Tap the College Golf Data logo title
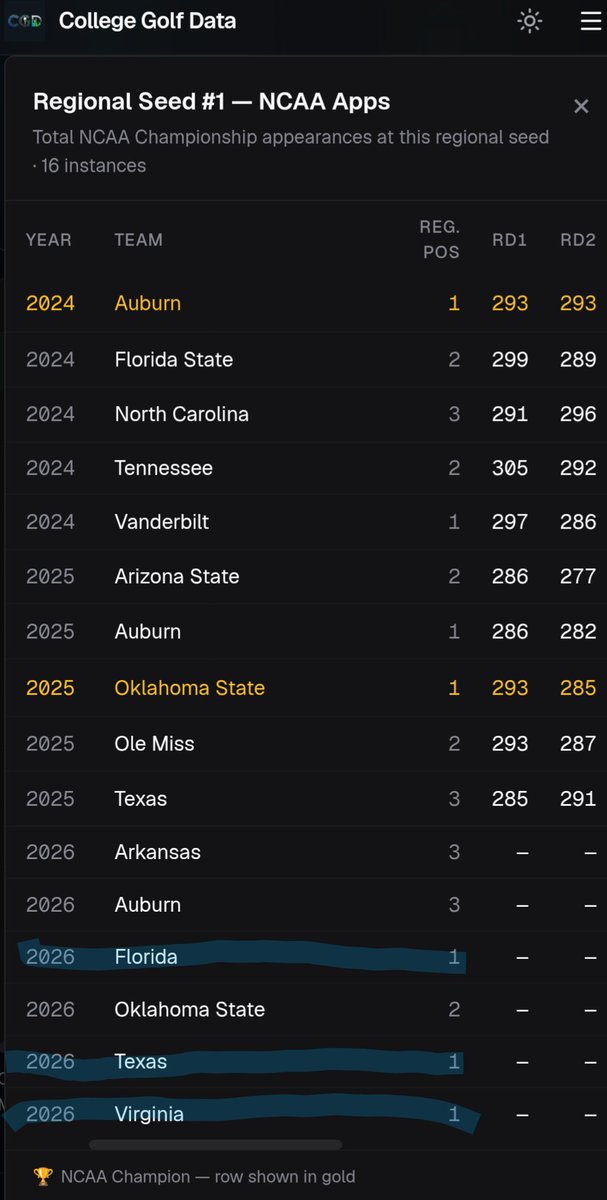 [x=148, y=21]
